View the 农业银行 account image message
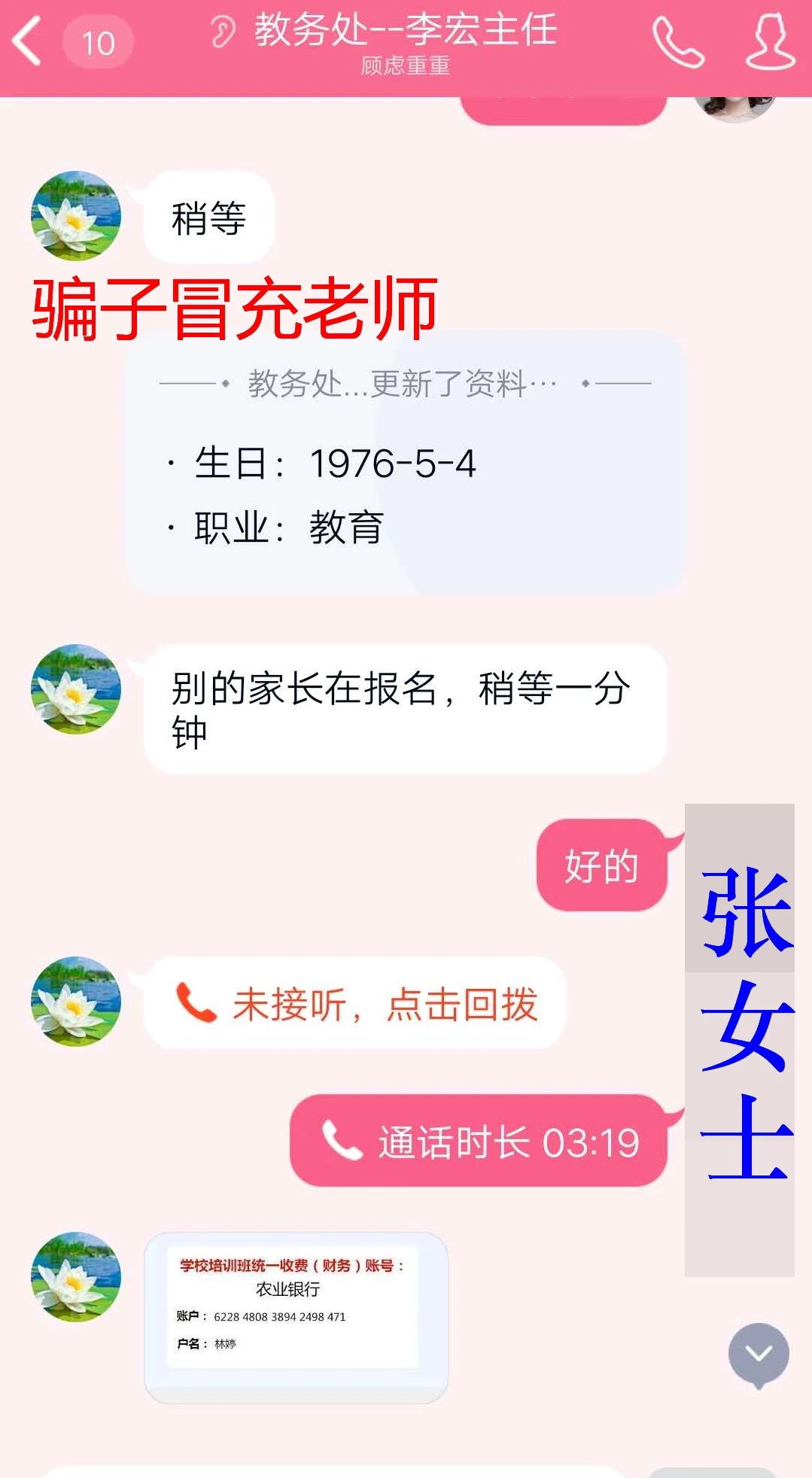The height and width of the screenshot is (1478, 812). tap(296, 1317)
